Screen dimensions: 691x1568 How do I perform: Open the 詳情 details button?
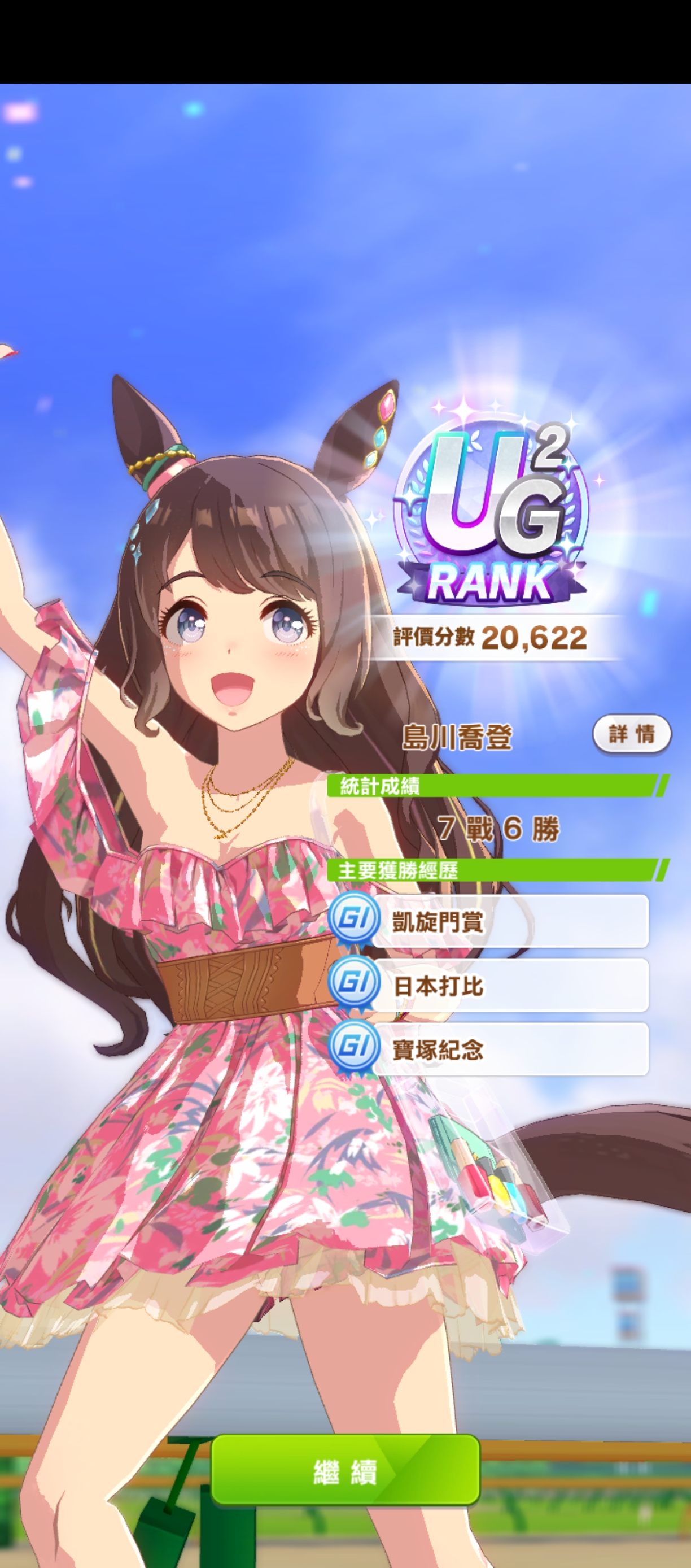(x=632, y=734)
